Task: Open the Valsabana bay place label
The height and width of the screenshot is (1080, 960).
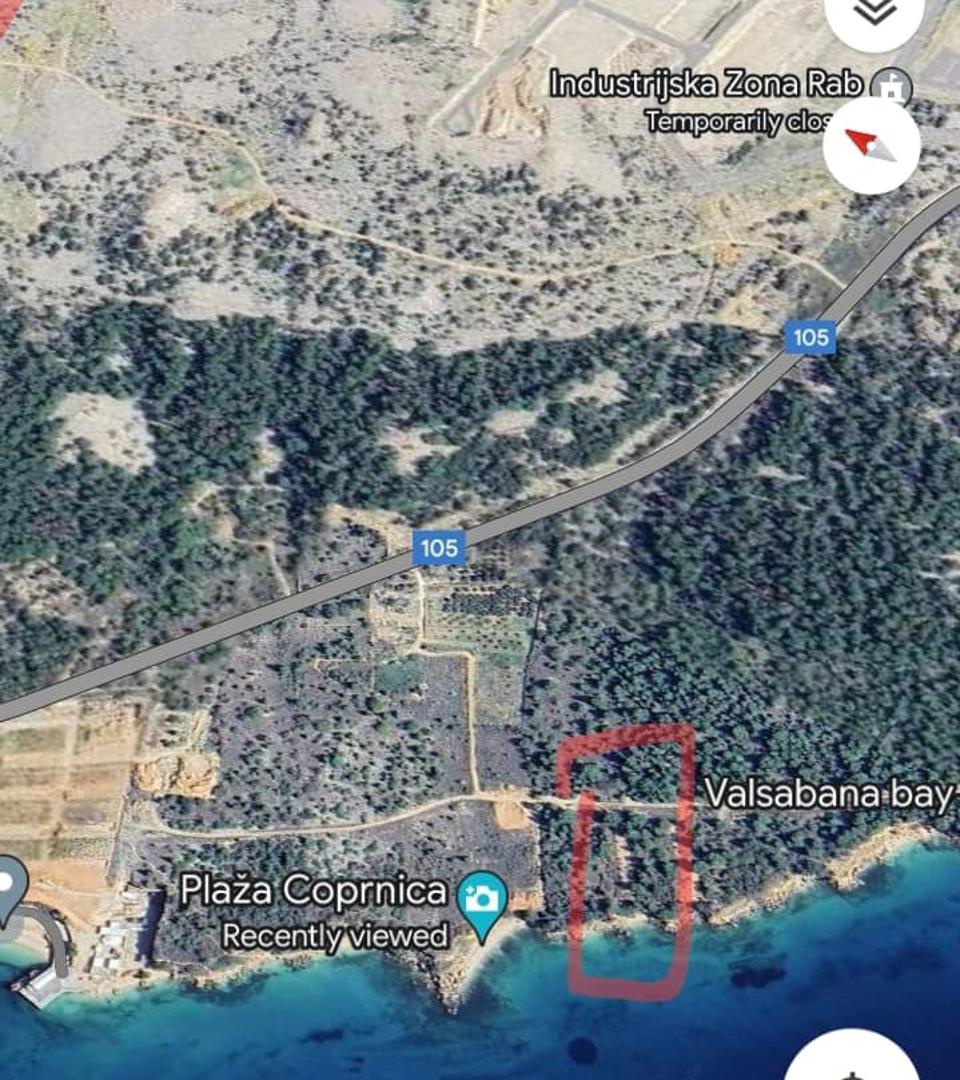Action: tap(826, 793)
